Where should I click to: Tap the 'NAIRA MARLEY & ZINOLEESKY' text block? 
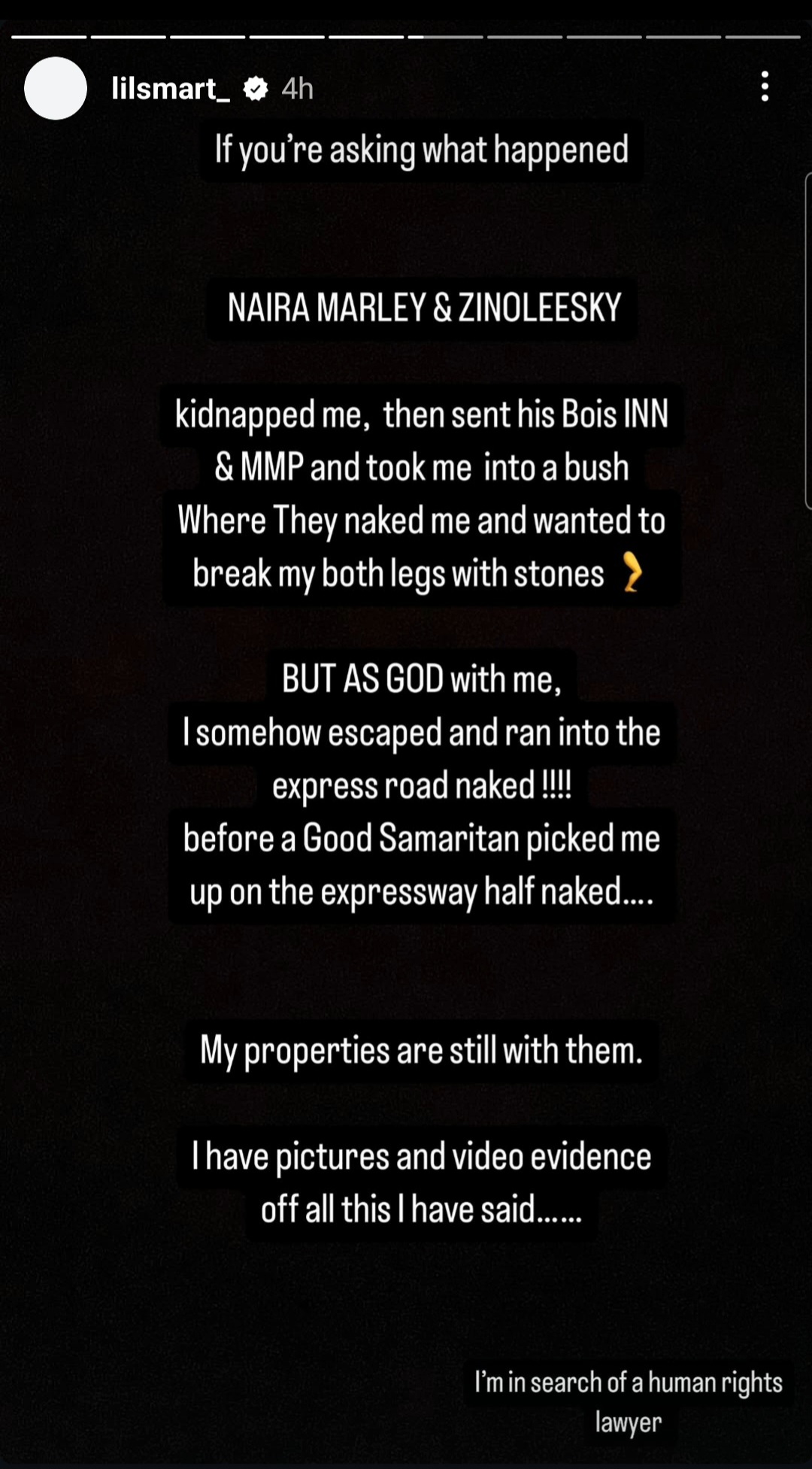pos(421,305)
